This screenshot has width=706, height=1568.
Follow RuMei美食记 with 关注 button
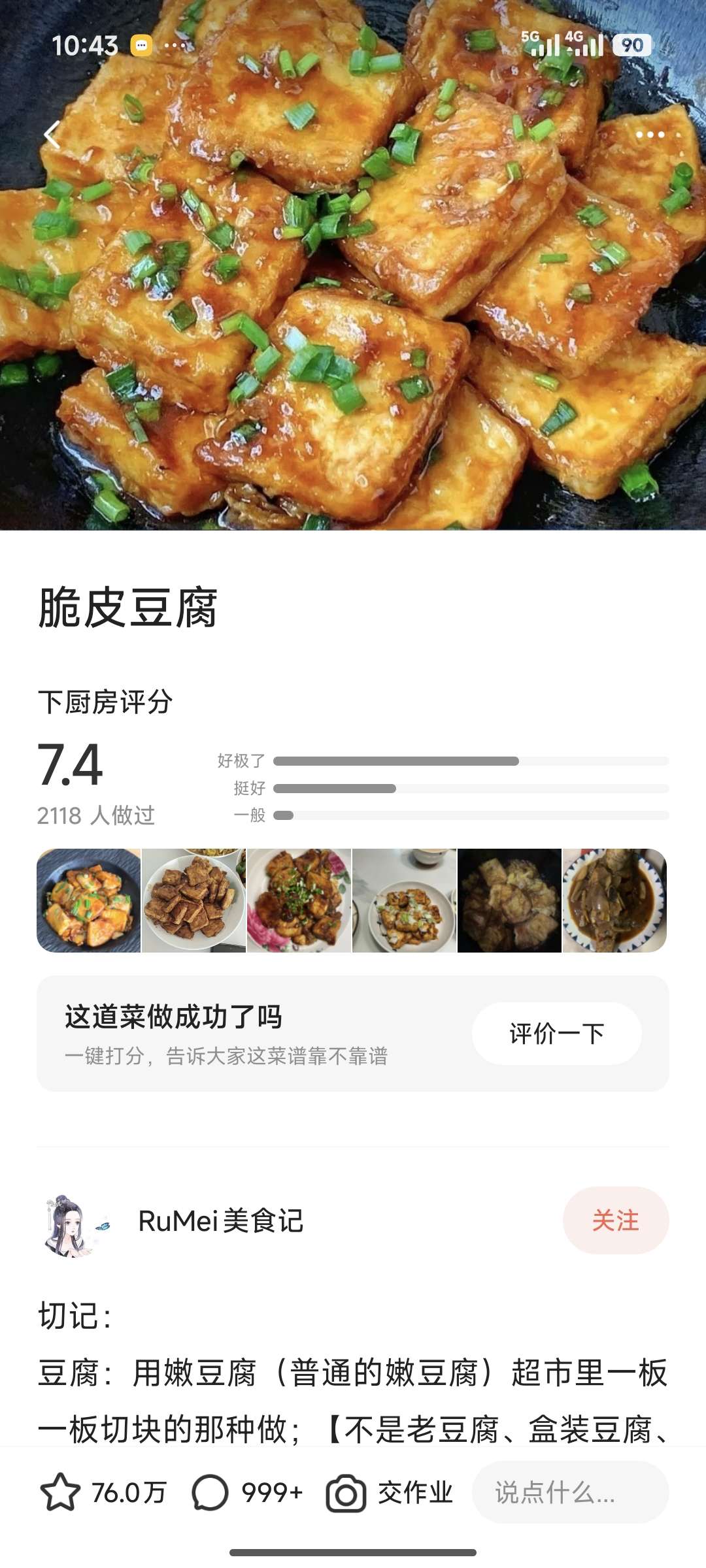coord(615,1220)
